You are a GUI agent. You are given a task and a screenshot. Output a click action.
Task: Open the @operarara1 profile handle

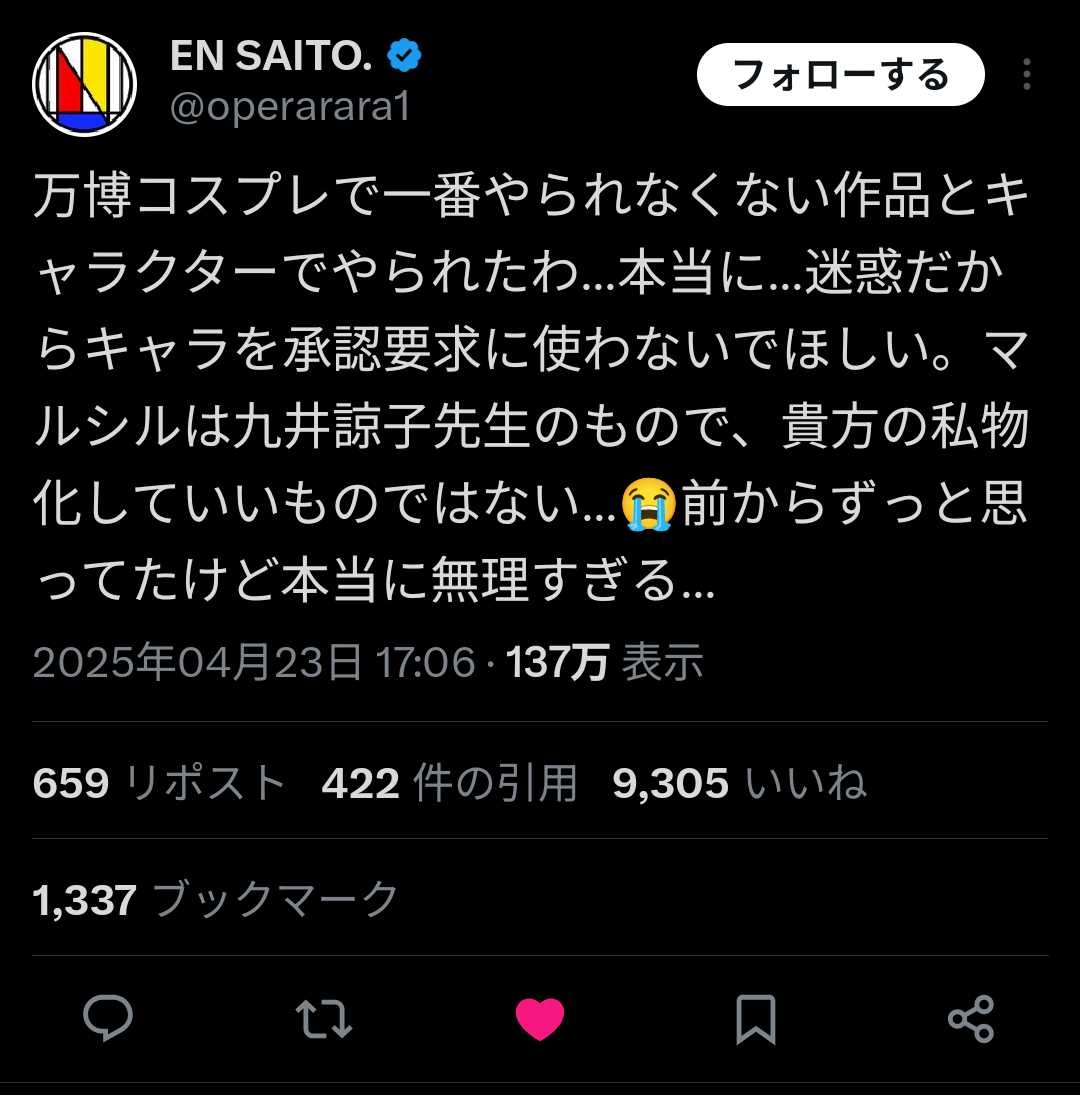(x=290, y=107)
